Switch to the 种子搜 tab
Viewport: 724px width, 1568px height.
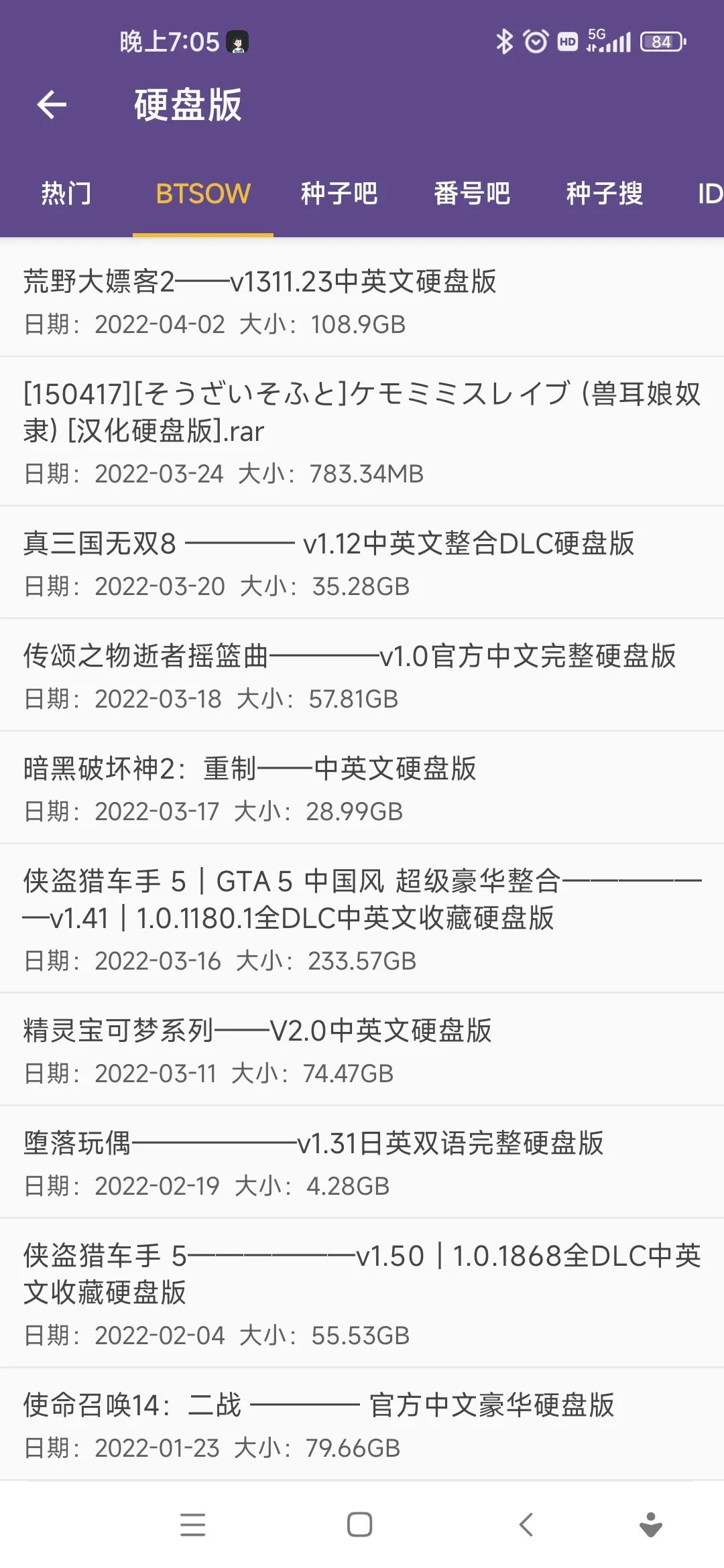point(604,194)
